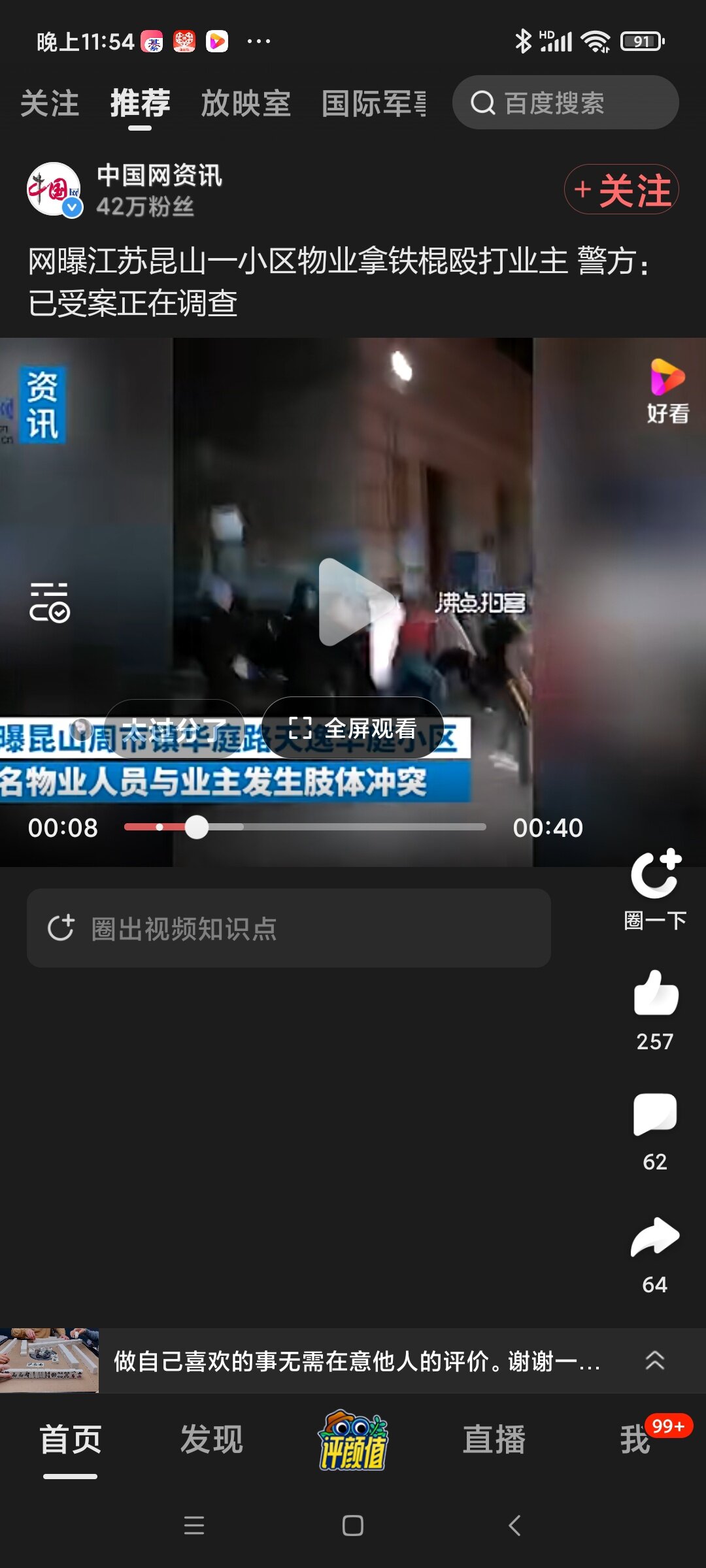Open the 中国网资讯 profile avatar
706x1568 pixels.
click(54, 189)
